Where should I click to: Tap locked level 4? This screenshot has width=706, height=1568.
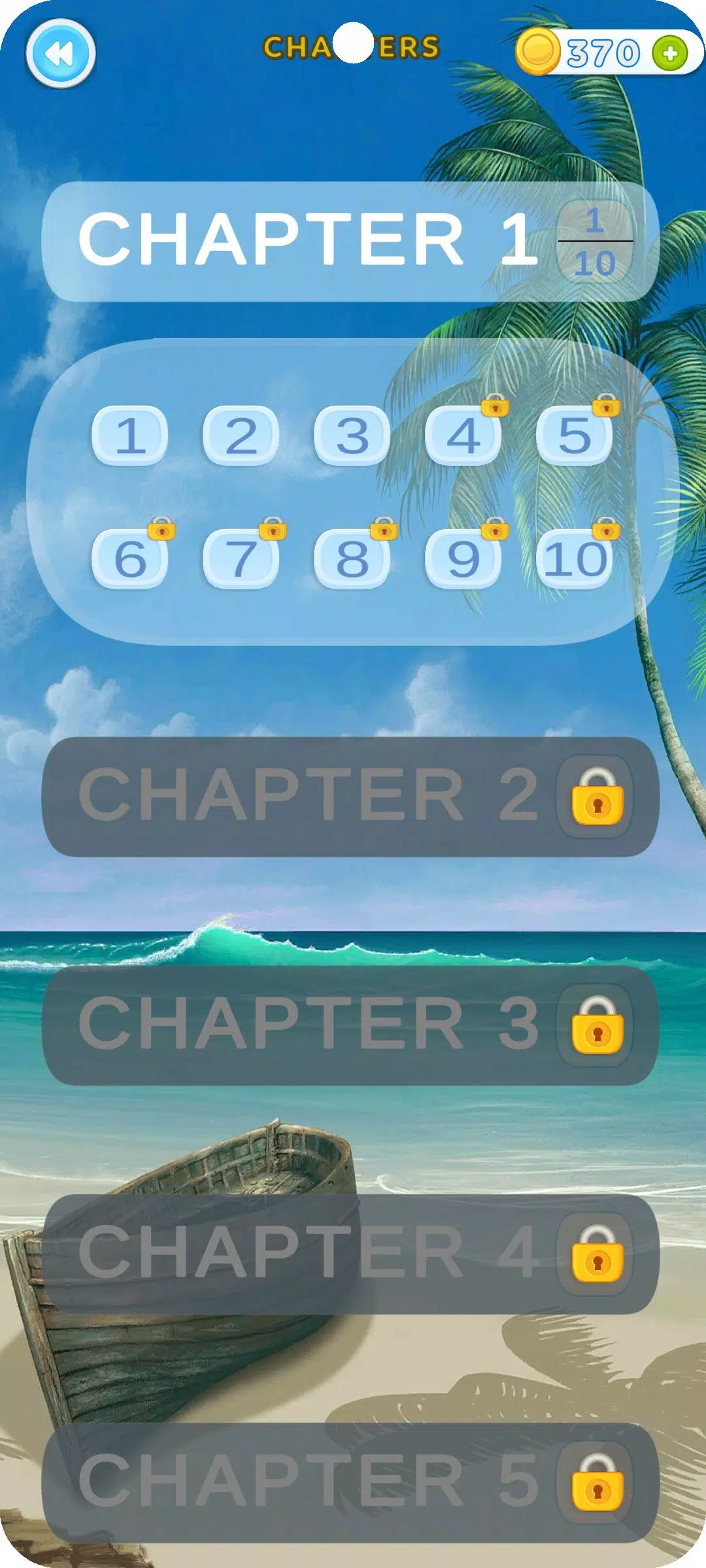(x=463, y=435)
